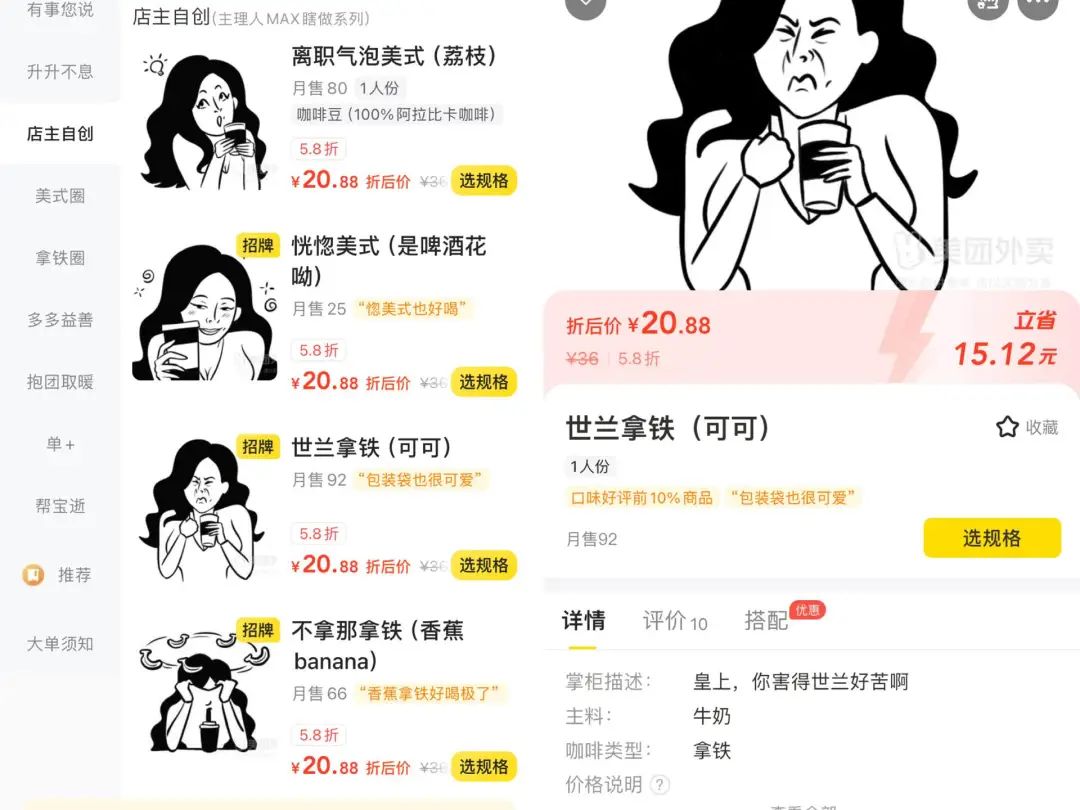
Task: Open the 帮宝逝 category
Action: (x=60, y=506)
